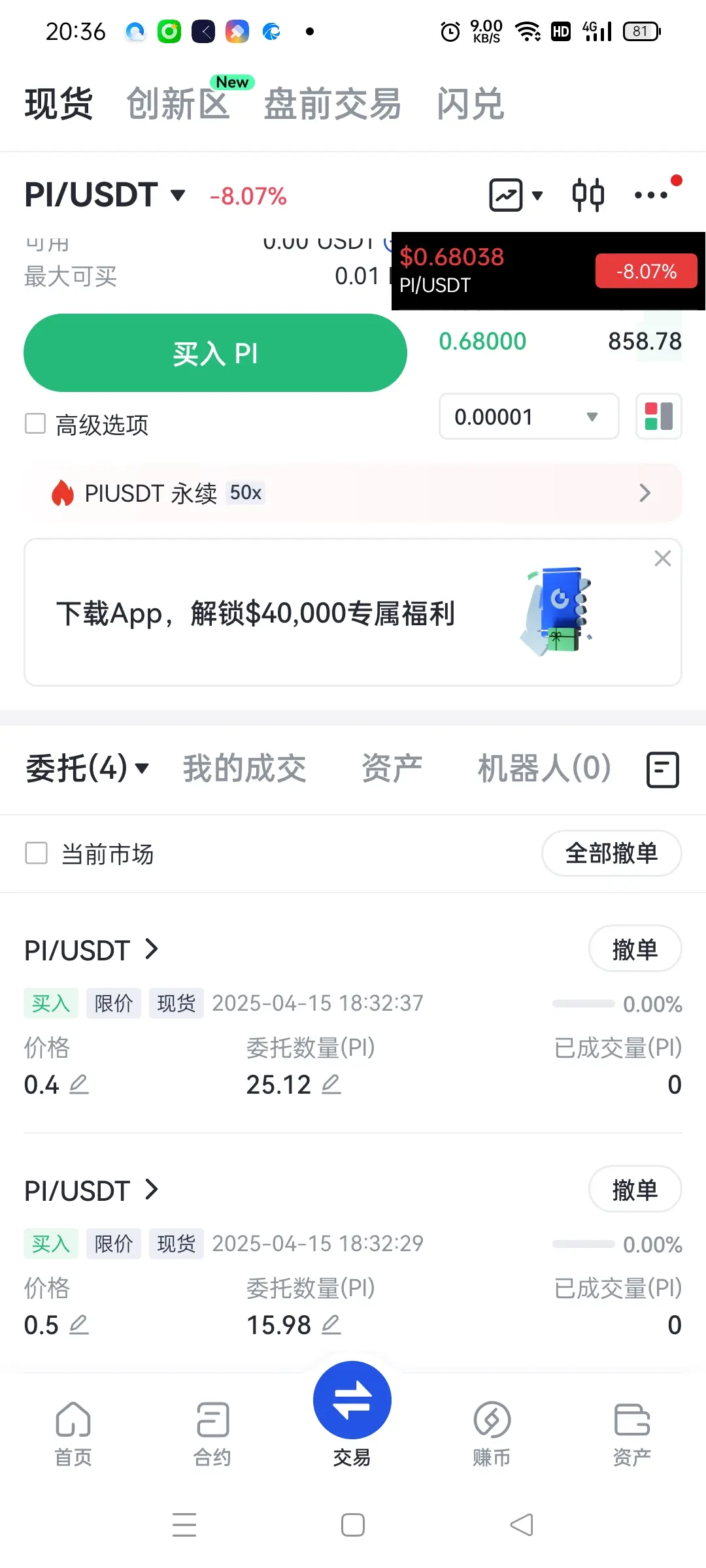This screenshot has height=1568, width=706.
Task: Open order records icon beside 机器人(0)
Action: tap(662, 770)
